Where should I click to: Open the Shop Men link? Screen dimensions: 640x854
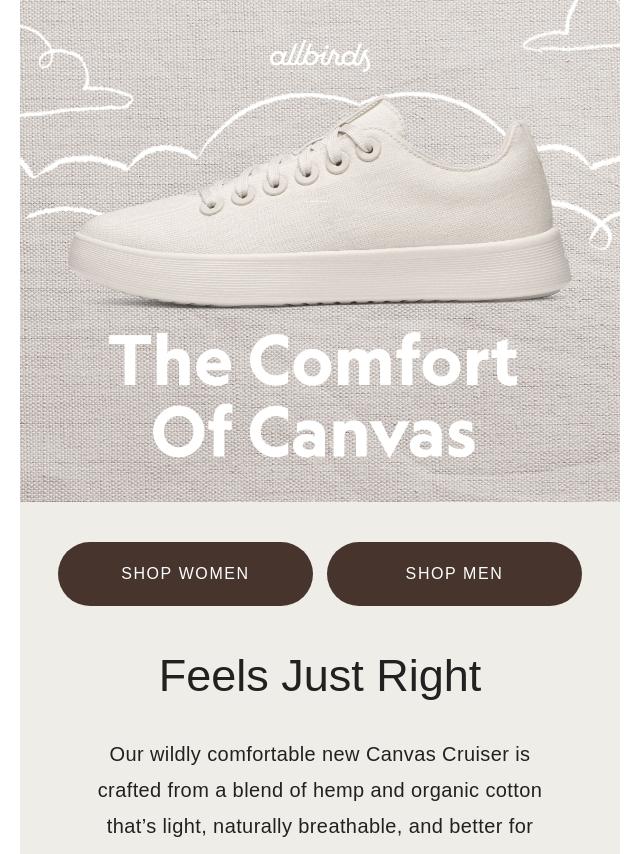coord(454,574)
